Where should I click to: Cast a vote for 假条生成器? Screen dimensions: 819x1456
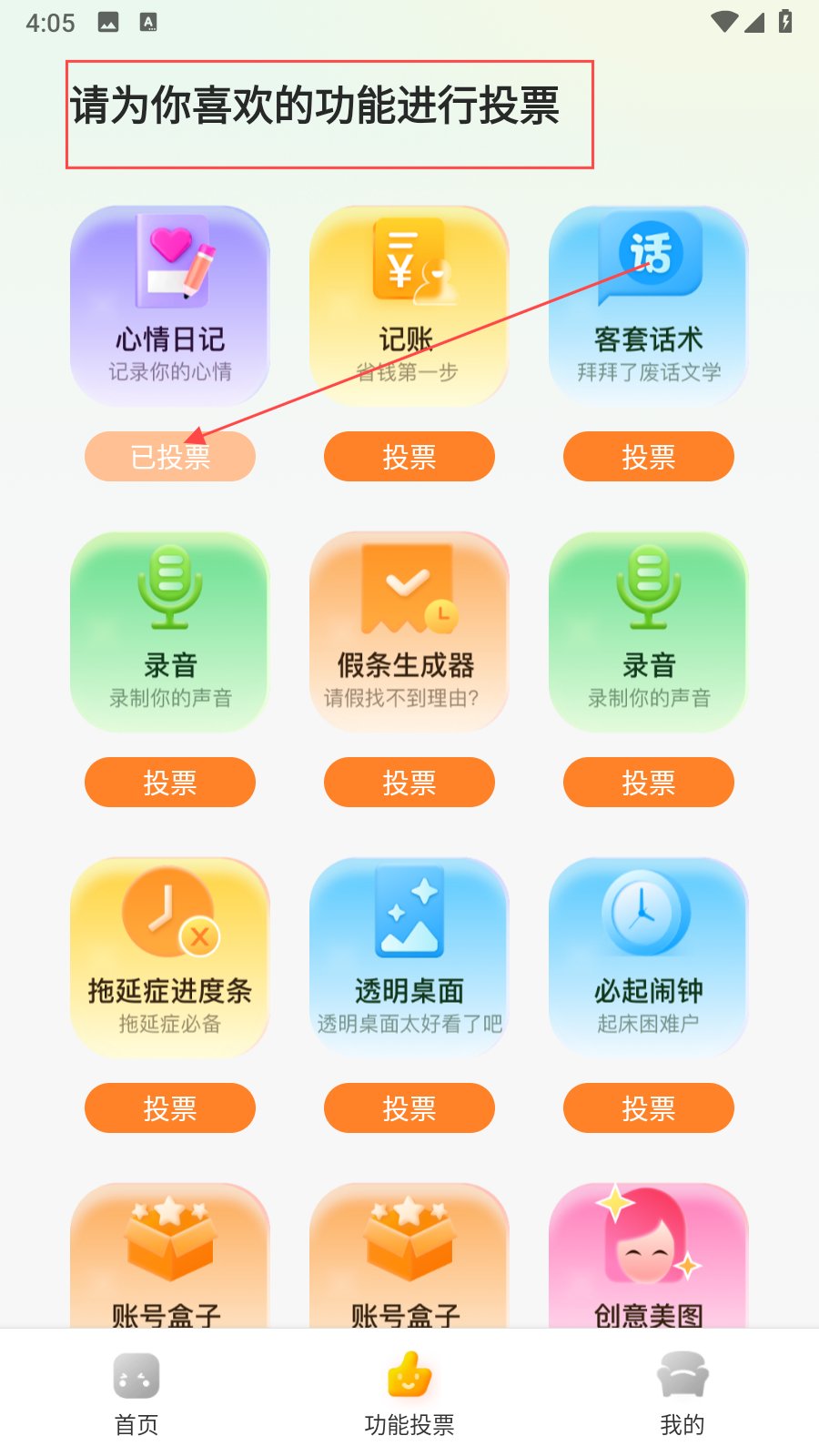click(x=409, y=783)
